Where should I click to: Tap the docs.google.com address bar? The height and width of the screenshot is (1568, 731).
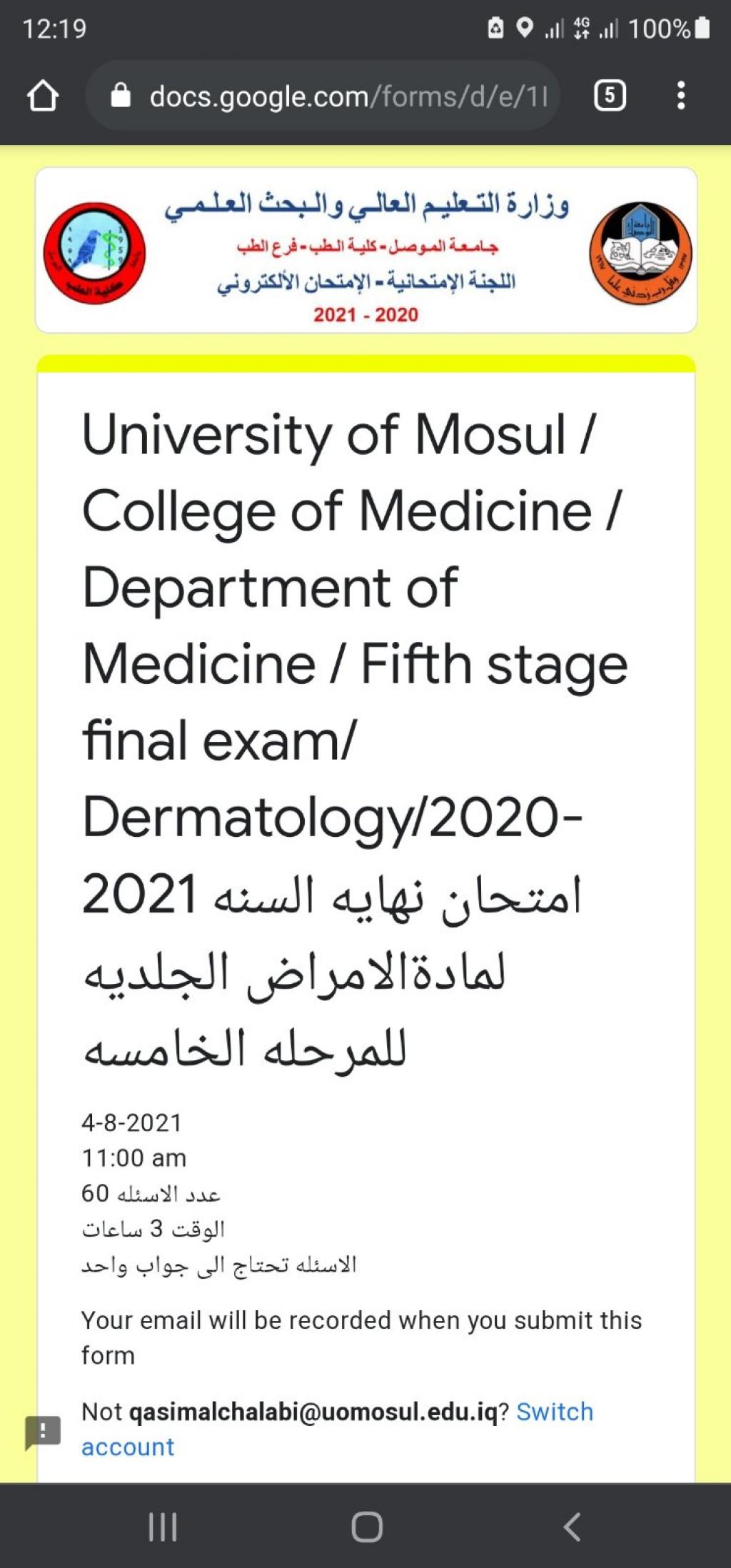[336, 96]
